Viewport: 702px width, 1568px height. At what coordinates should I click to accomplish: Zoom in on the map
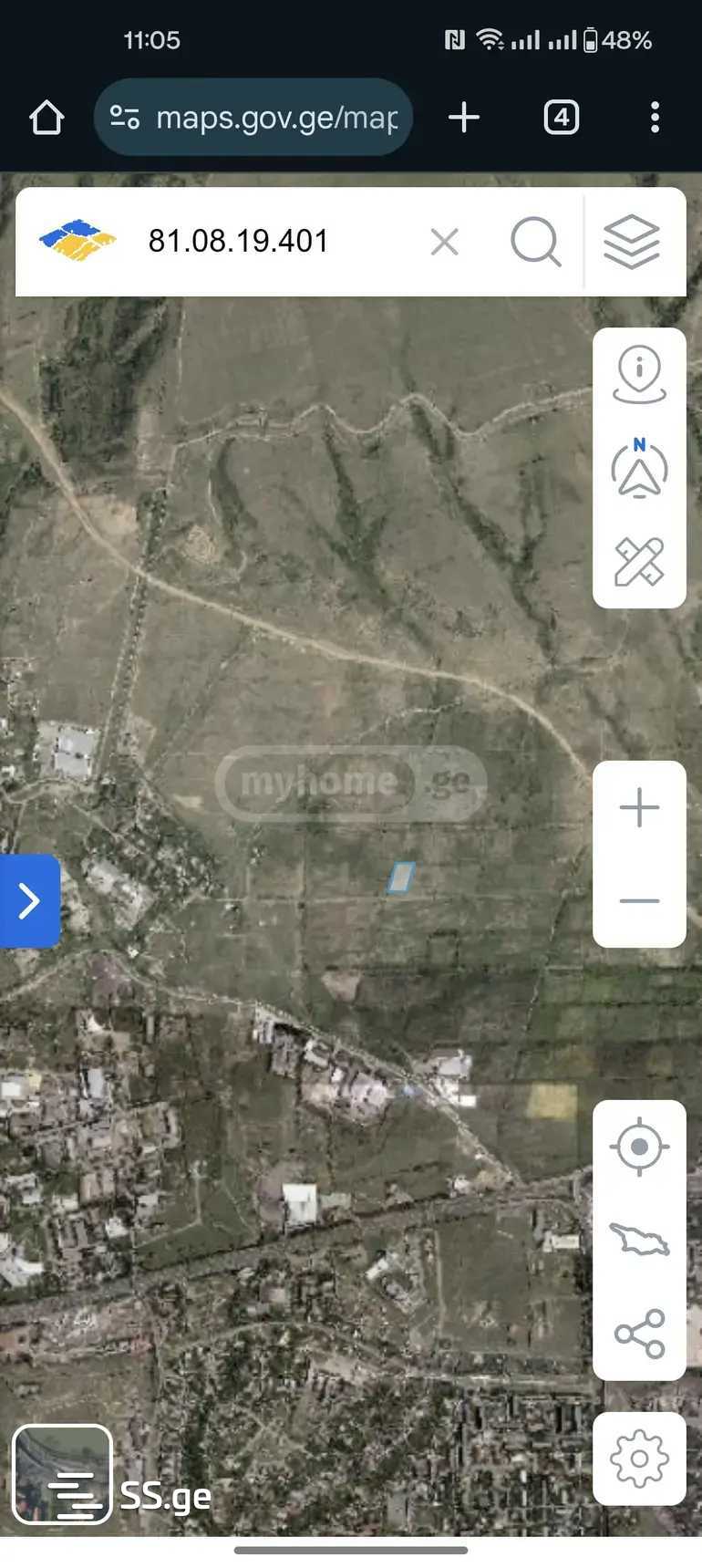click(639, 808)
